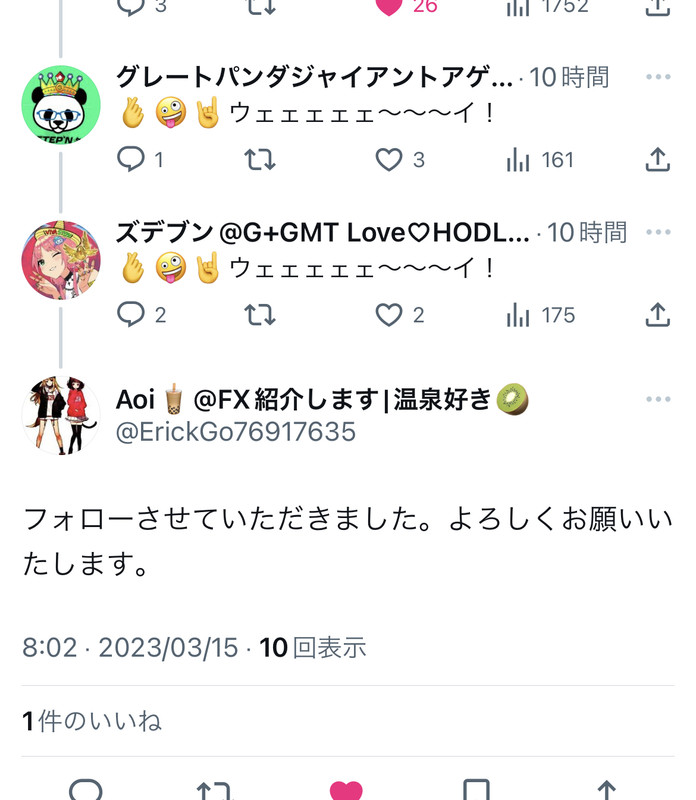Retweet ズデブン's reply
This screenshot has width=696, height=800.
click(260, 315)
